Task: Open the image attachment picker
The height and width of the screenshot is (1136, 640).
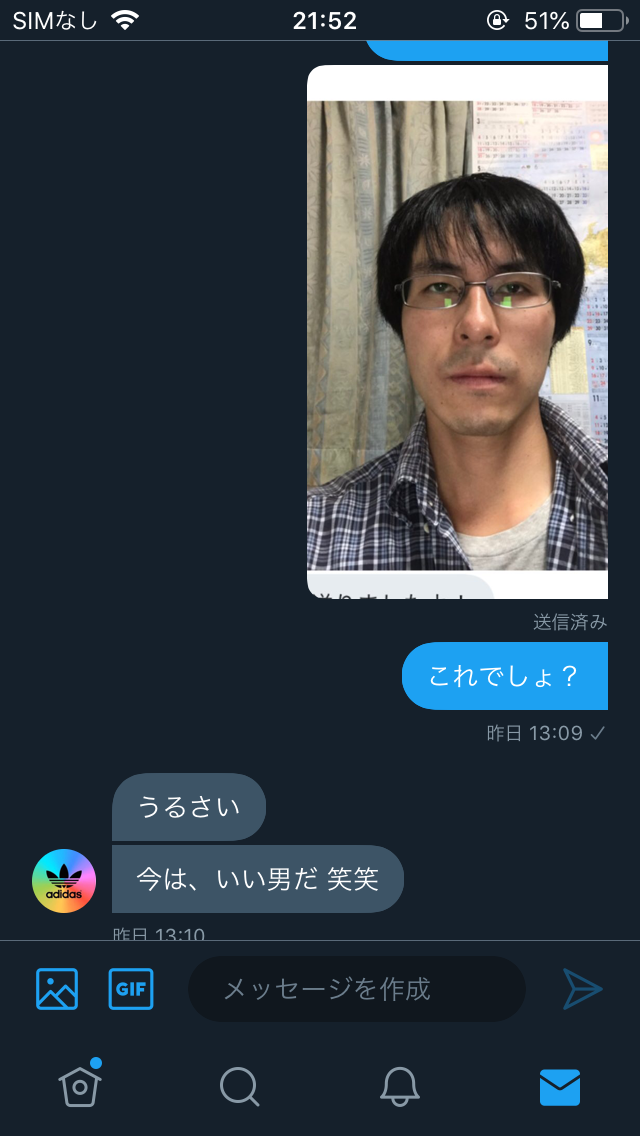Action: [57, 989]
